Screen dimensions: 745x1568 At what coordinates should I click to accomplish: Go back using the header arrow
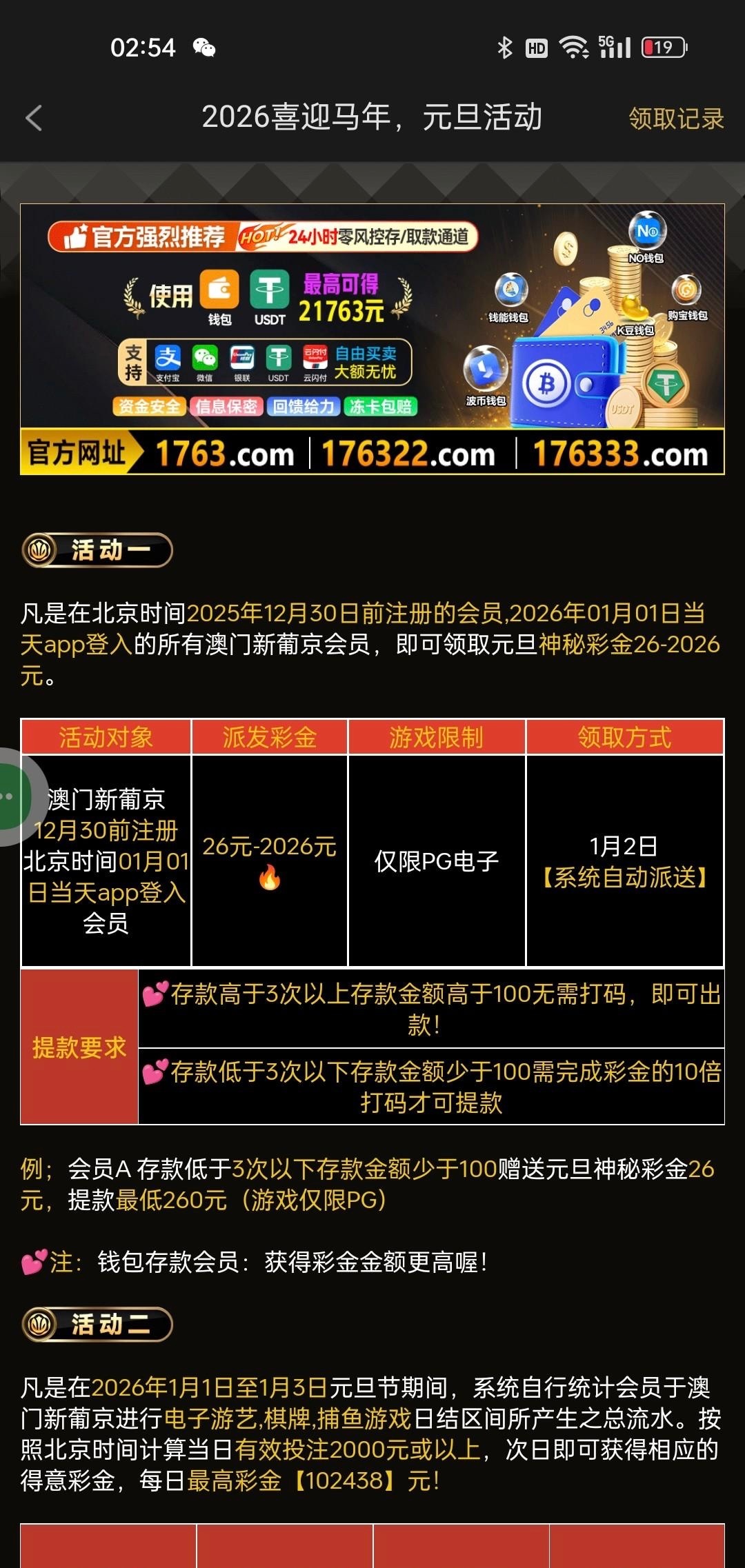[34, 118]
